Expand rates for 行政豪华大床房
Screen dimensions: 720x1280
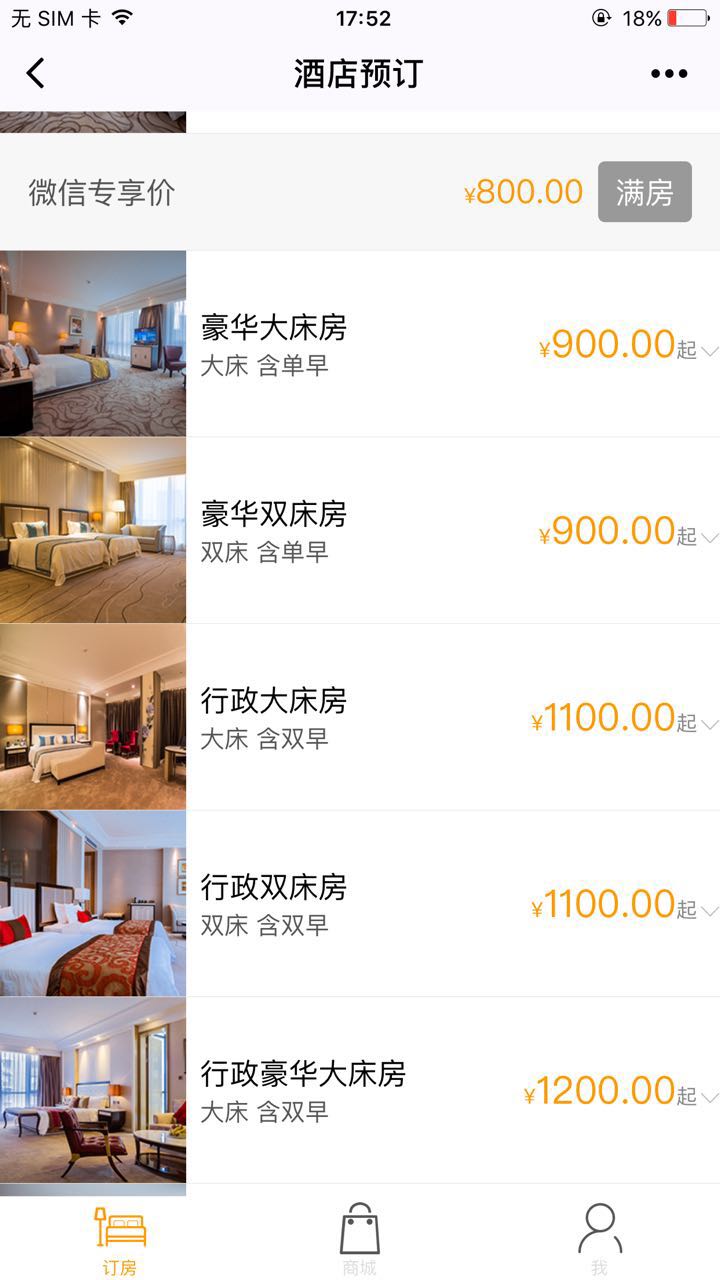tap(709, 1097)
